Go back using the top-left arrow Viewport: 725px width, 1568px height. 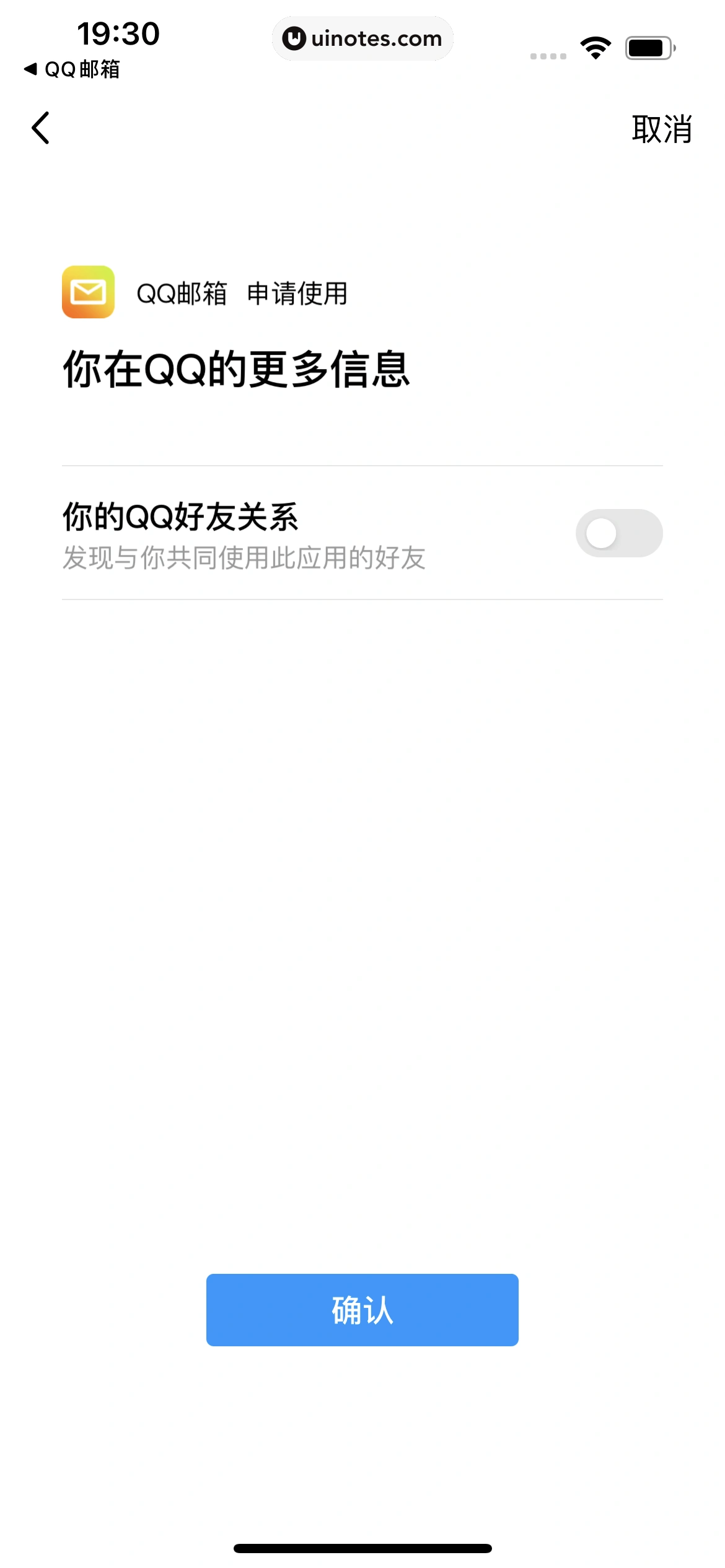41,128
